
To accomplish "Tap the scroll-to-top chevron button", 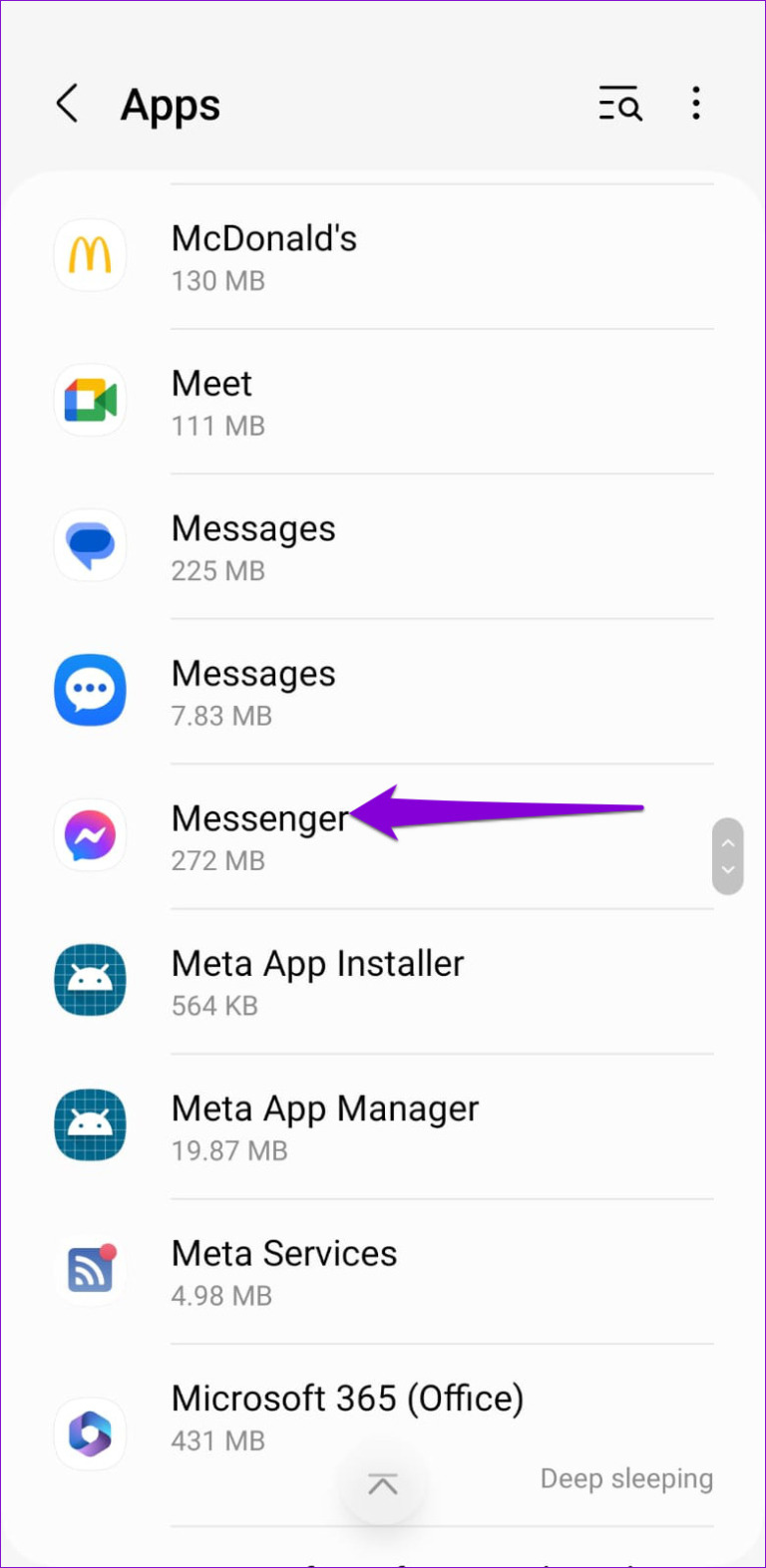I will [x=383, y=1483].
